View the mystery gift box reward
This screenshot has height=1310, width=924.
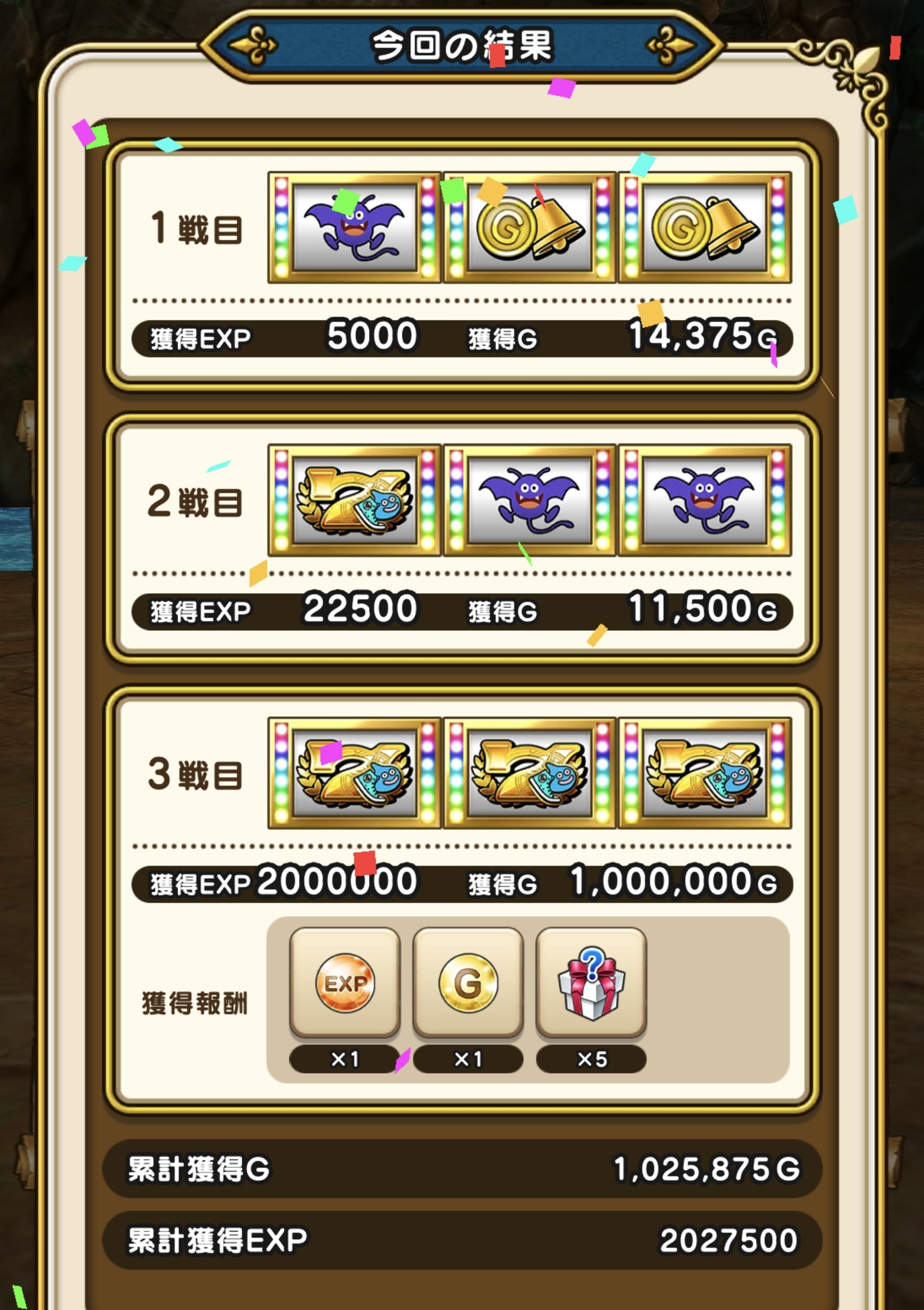pyautogui.click(x=591, y=982)
